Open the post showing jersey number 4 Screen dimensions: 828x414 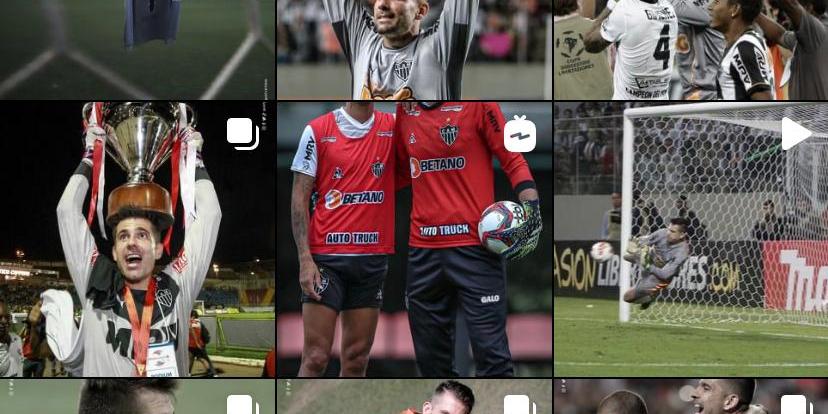point(691,49)
